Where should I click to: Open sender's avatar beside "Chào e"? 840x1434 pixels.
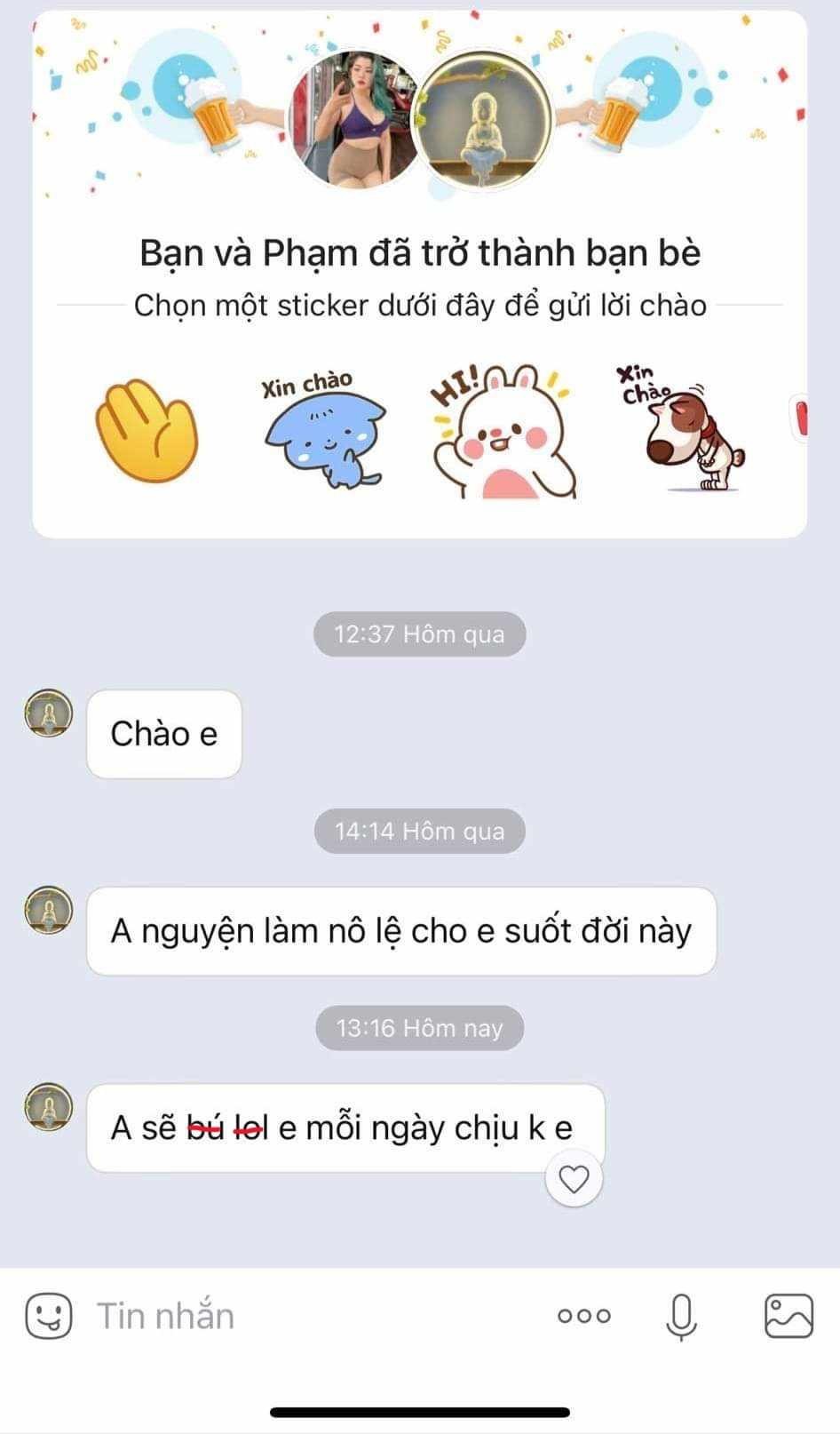[x=49, y=713]
